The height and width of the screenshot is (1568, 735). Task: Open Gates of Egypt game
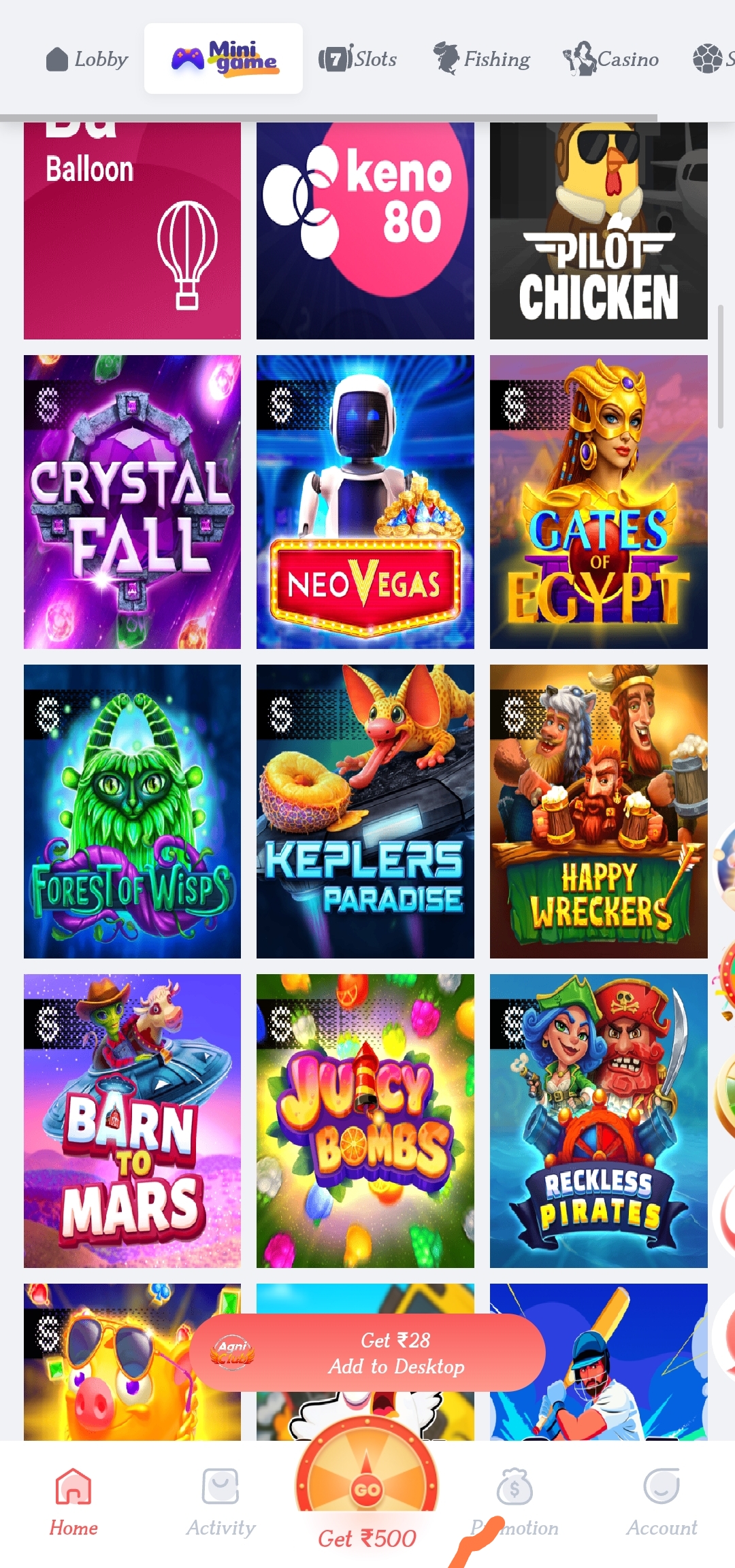point(599,502)
